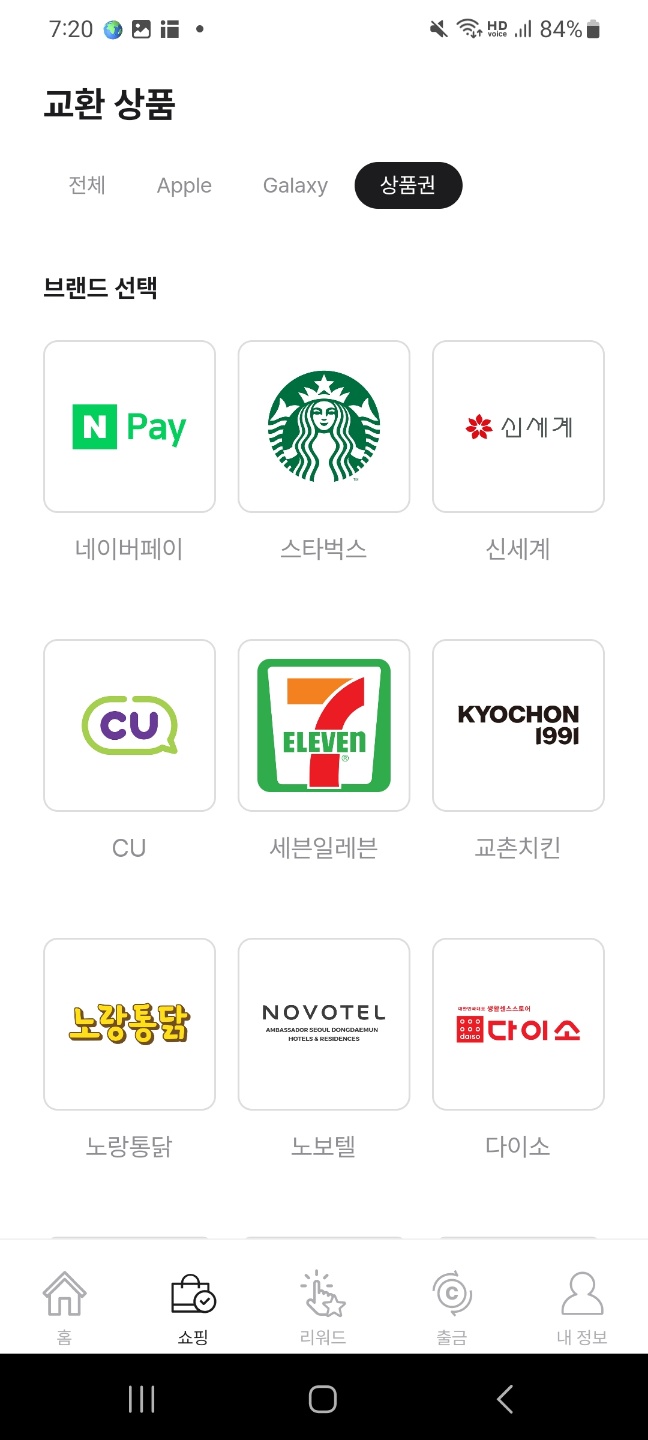Image resolution: width=648 pixels, height=1440 pixels.
Task: Open the 출금 tab
Action: tap(452, 1307)
